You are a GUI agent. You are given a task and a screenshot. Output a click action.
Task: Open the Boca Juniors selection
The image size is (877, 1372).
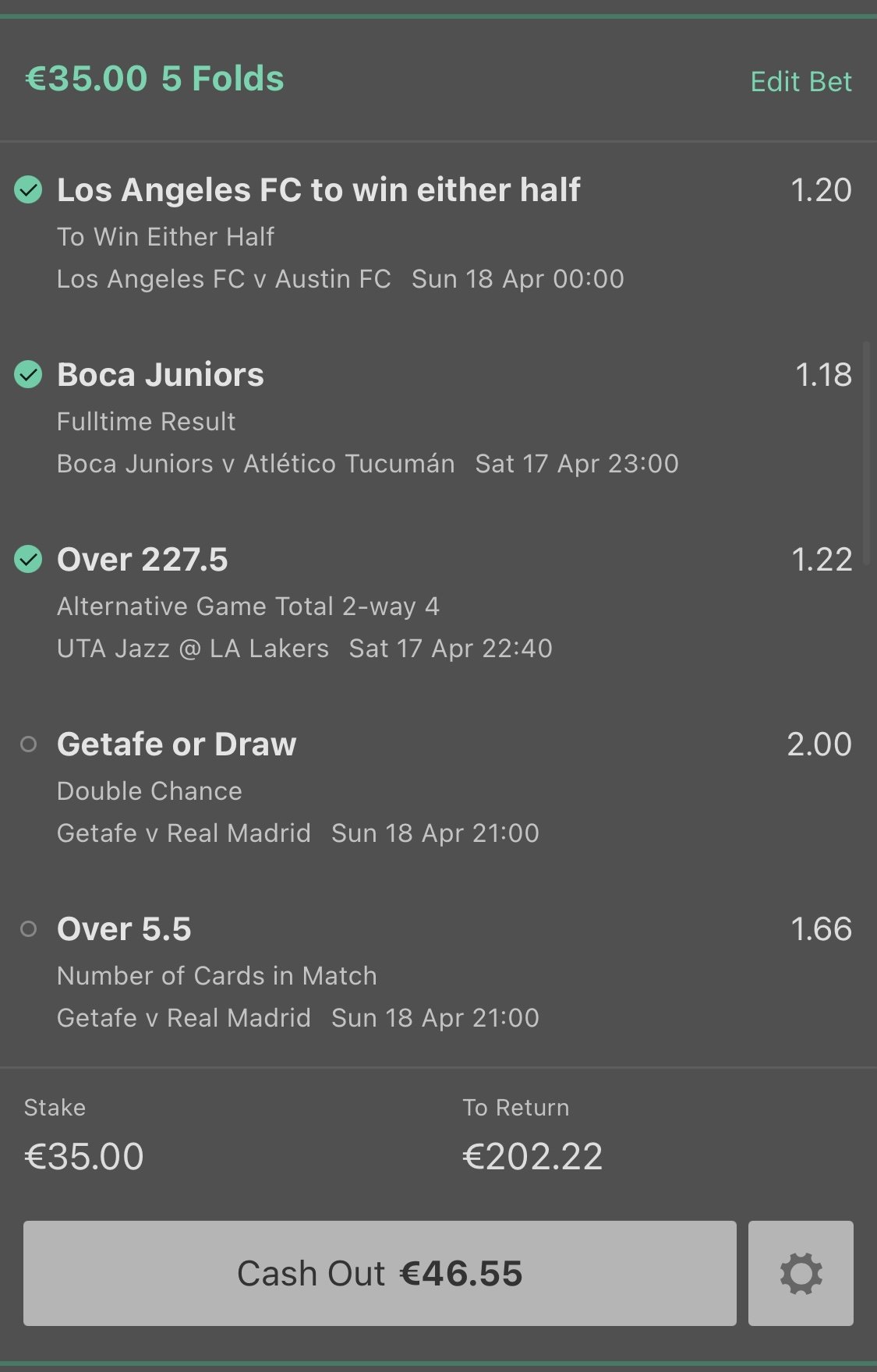pos(161,375)
